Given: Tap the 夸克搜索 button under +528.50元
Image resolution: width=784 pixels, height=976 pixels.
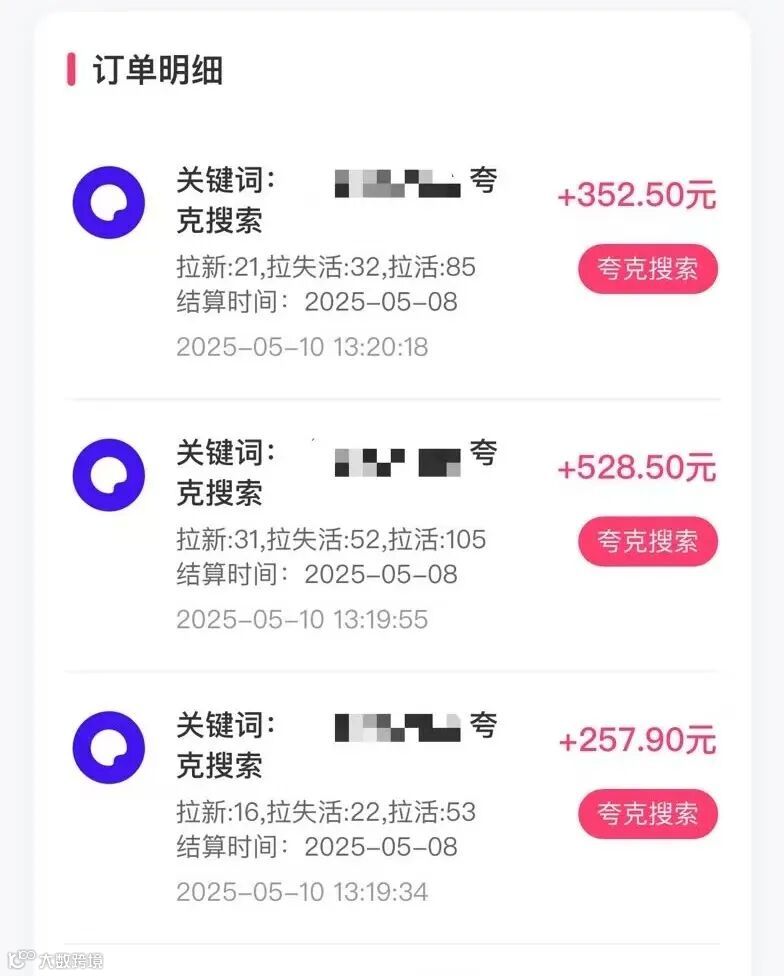Looking at the screenshot, I should click(648, 541).
